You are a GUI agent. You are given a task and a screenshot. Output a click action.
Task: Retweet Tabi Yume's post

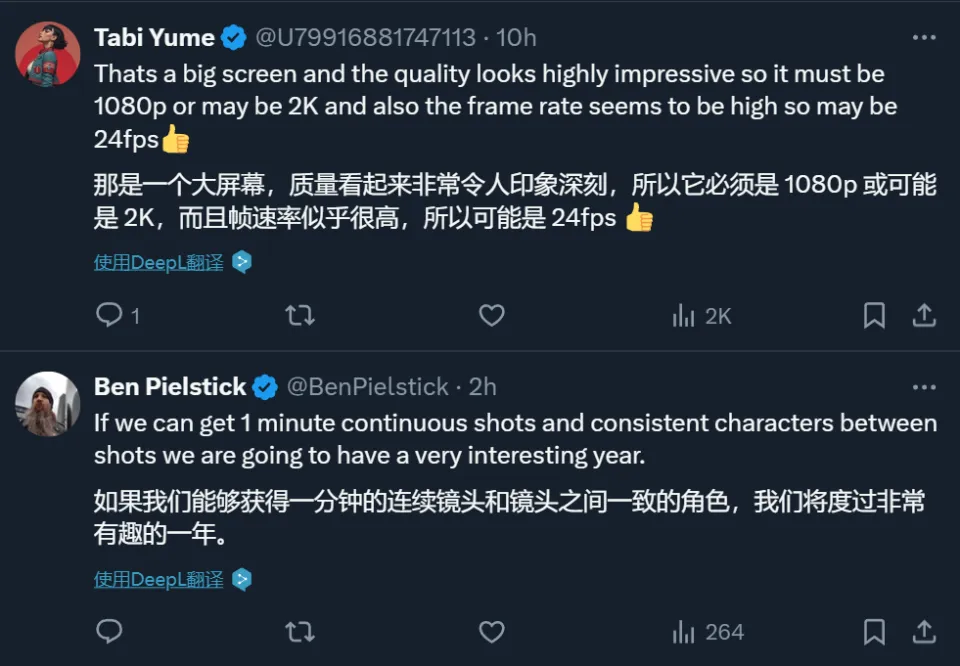(x=300, y=316)
